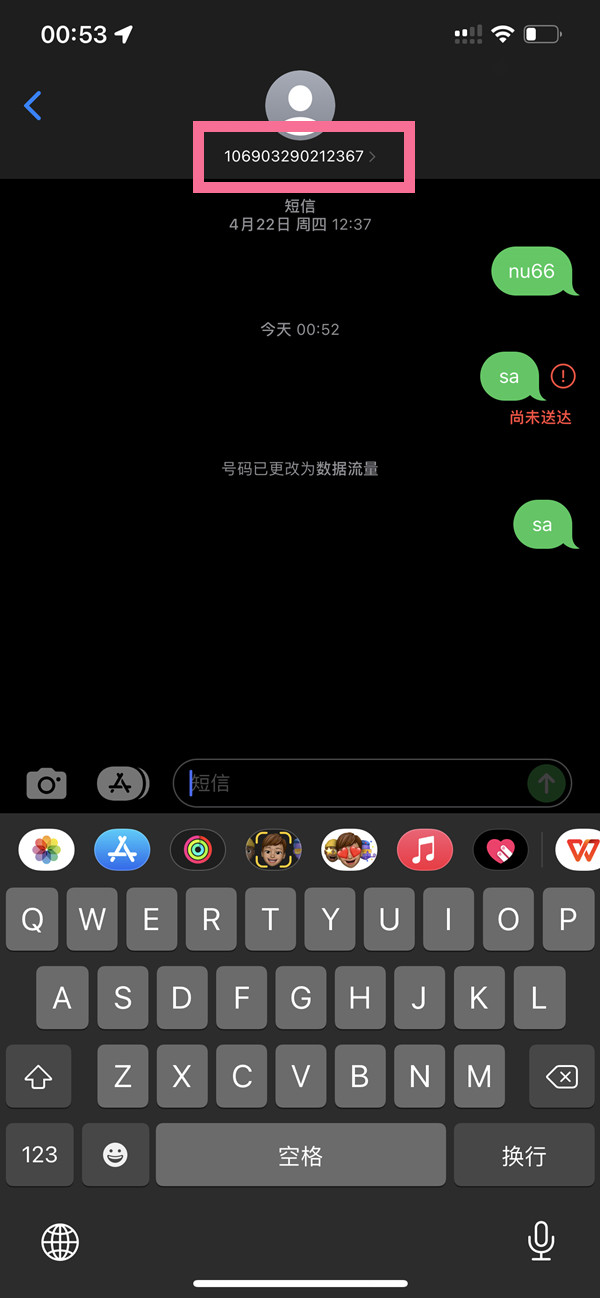This screenshot has width=600, height=1298.
Task: Toggle the iMessage apps drawer button
Action: [x=122, y=783]
